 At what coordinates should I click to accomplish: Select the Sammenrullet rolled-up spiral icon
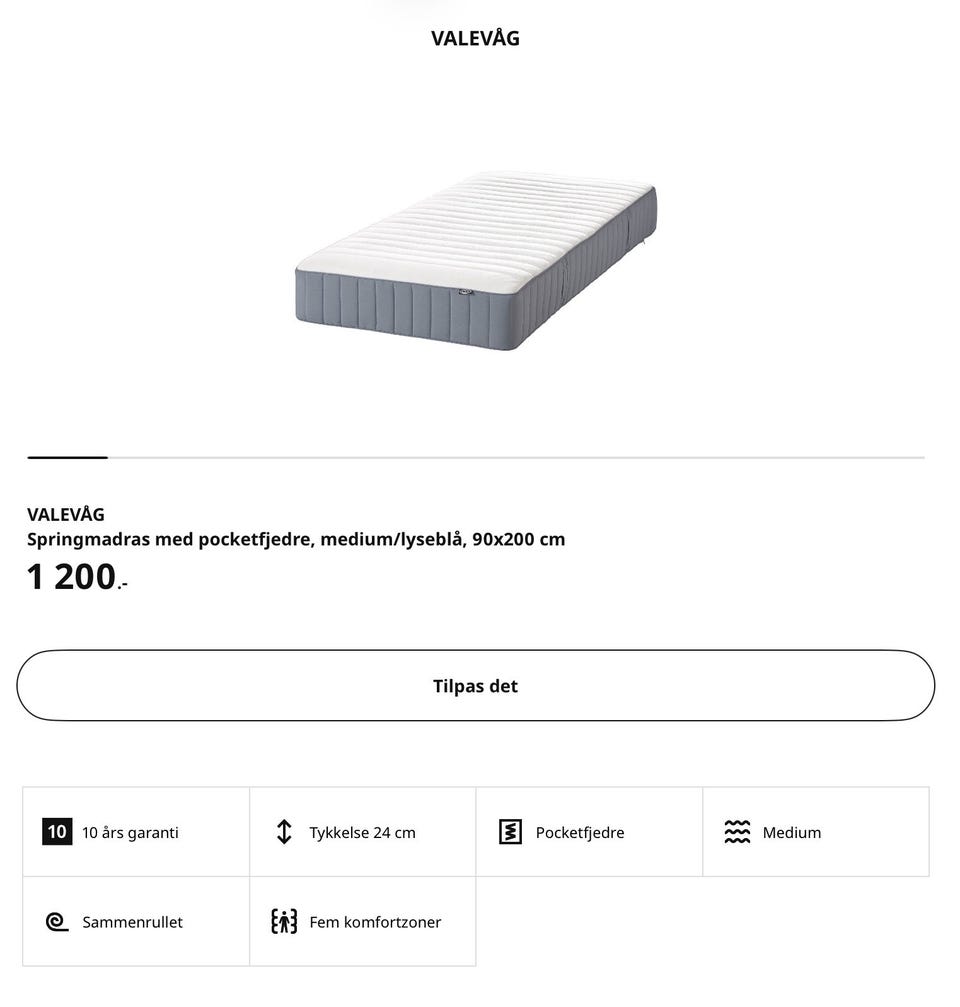[x=58, y=921]
